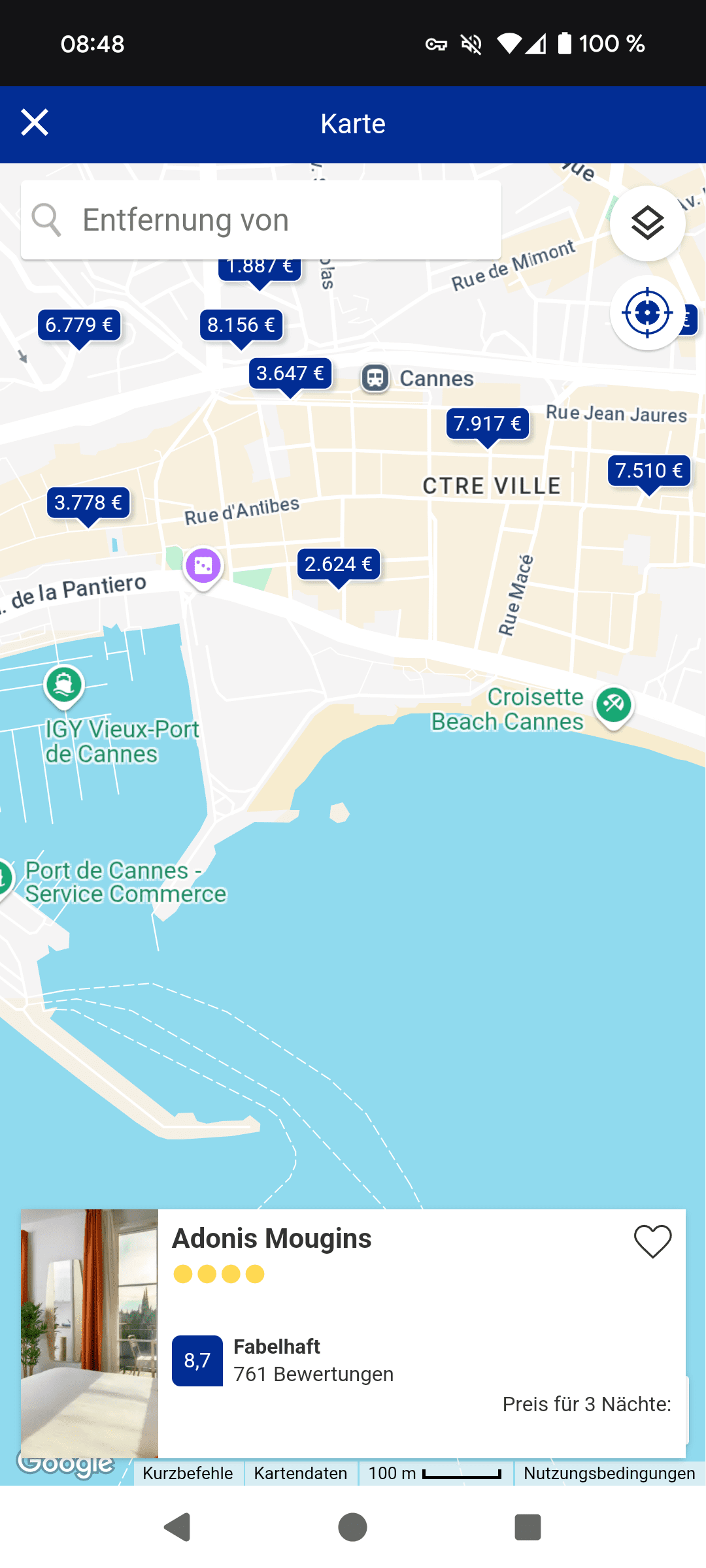Select the 3.778 € price marker
706x1568 pixels.
[x=88, y=503]
